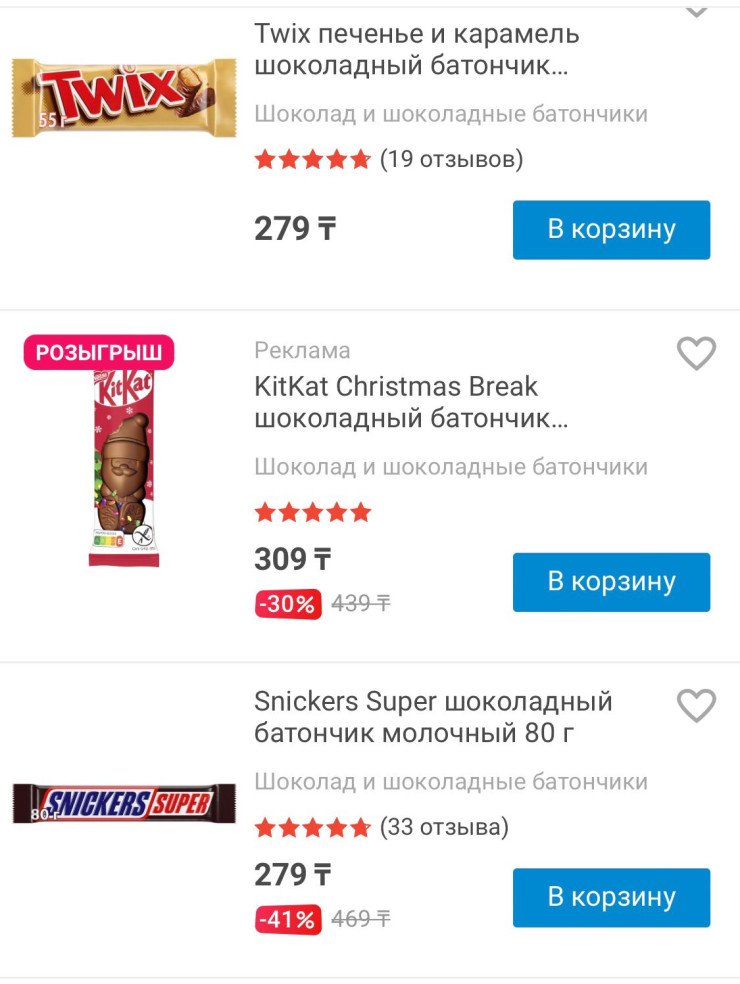View Snickers Super шоколадный батончик details

coord(432,717)
